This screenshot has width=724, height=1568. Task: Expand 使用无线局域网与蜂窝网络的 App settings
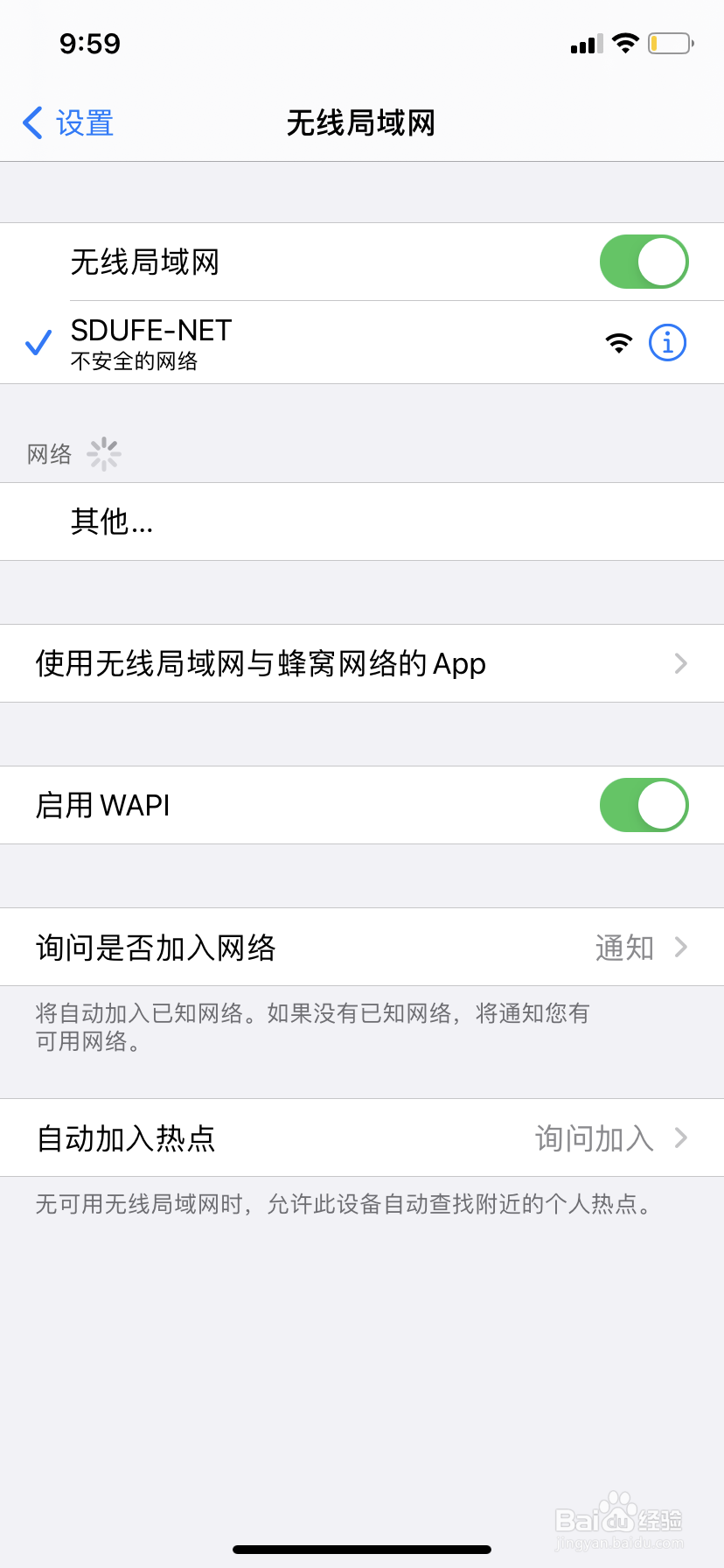[x=362, y=663]
